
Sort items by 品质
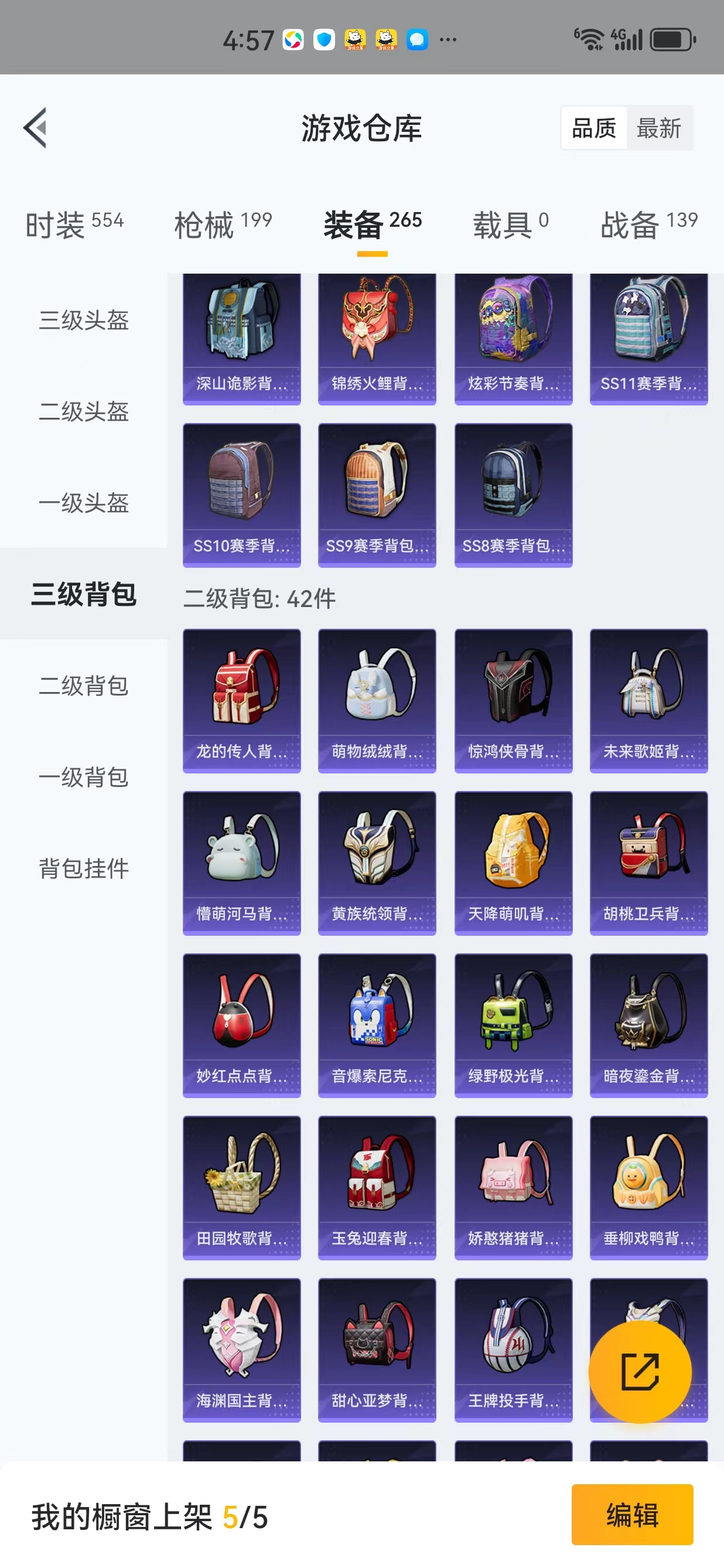(x=594, y=128)
